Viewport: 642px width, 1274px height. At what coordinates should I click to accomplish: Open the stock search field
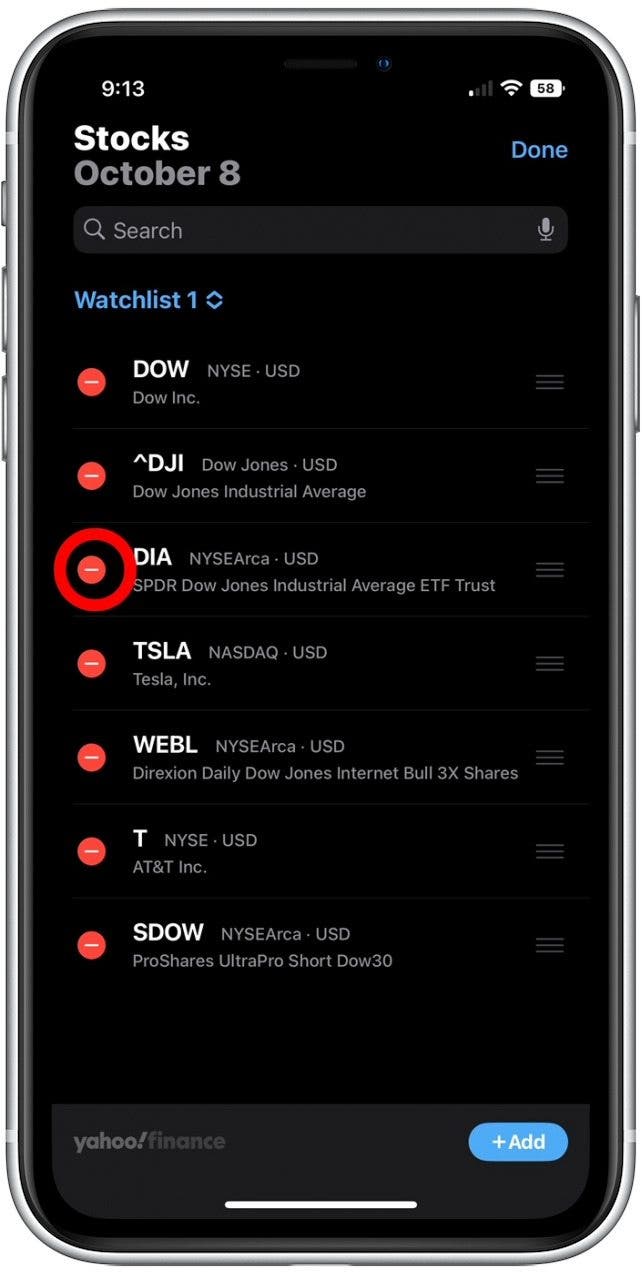pyautogui.click(x=300, y=230)
